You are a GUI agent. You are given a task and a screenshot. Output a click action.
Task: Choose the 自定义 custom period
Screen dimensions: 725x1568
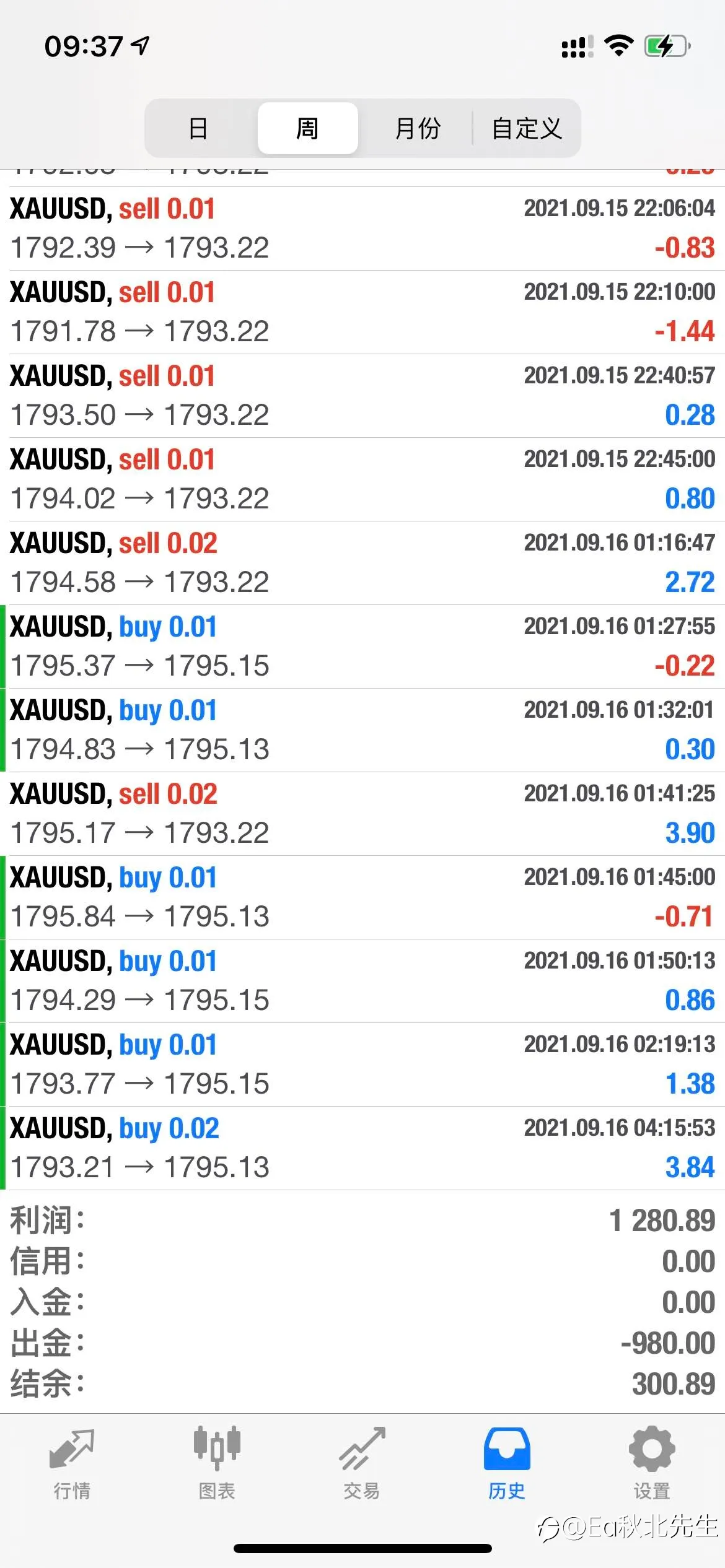pyautogui.click(x=527, y=128)
